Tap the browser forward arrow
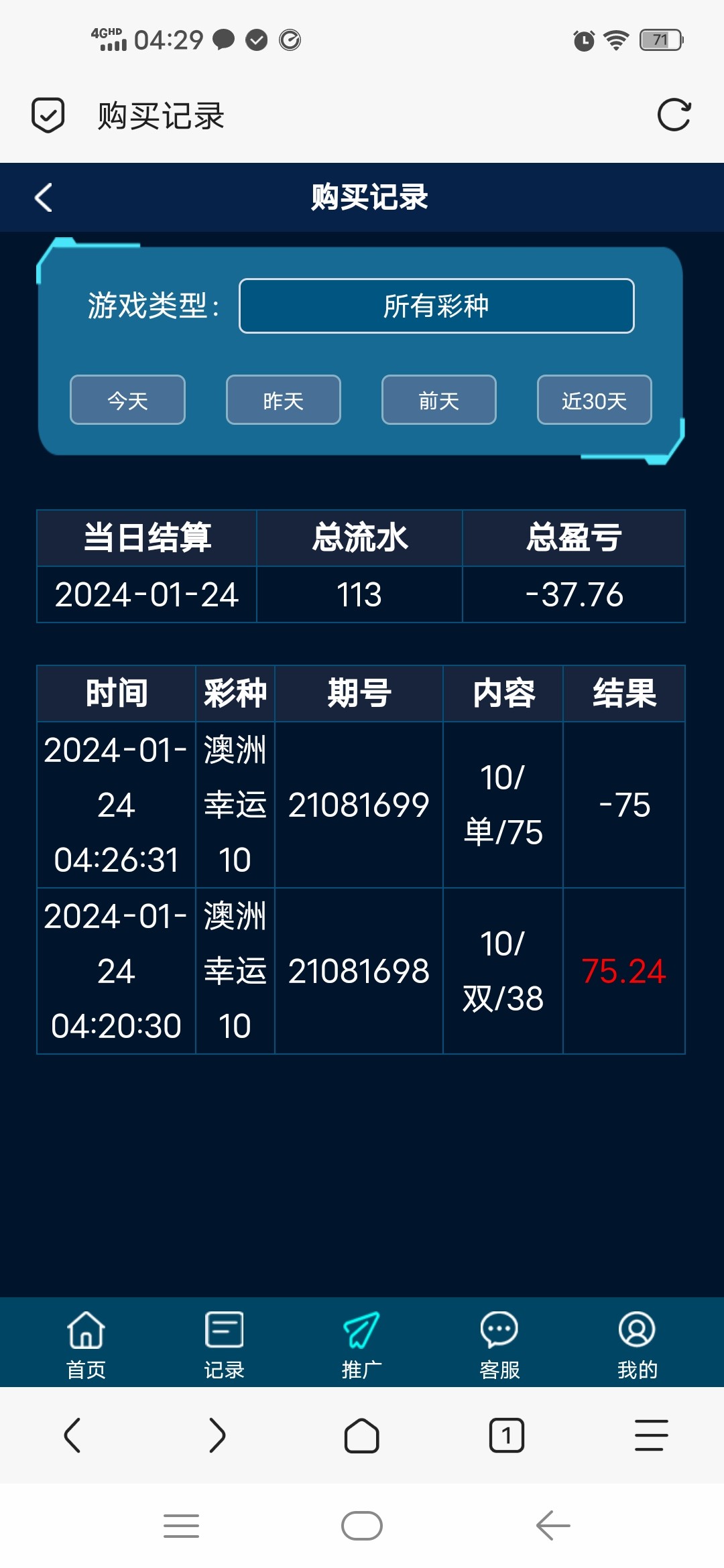The height and width of the screenshot is (1568, 724). [217, 1435]
